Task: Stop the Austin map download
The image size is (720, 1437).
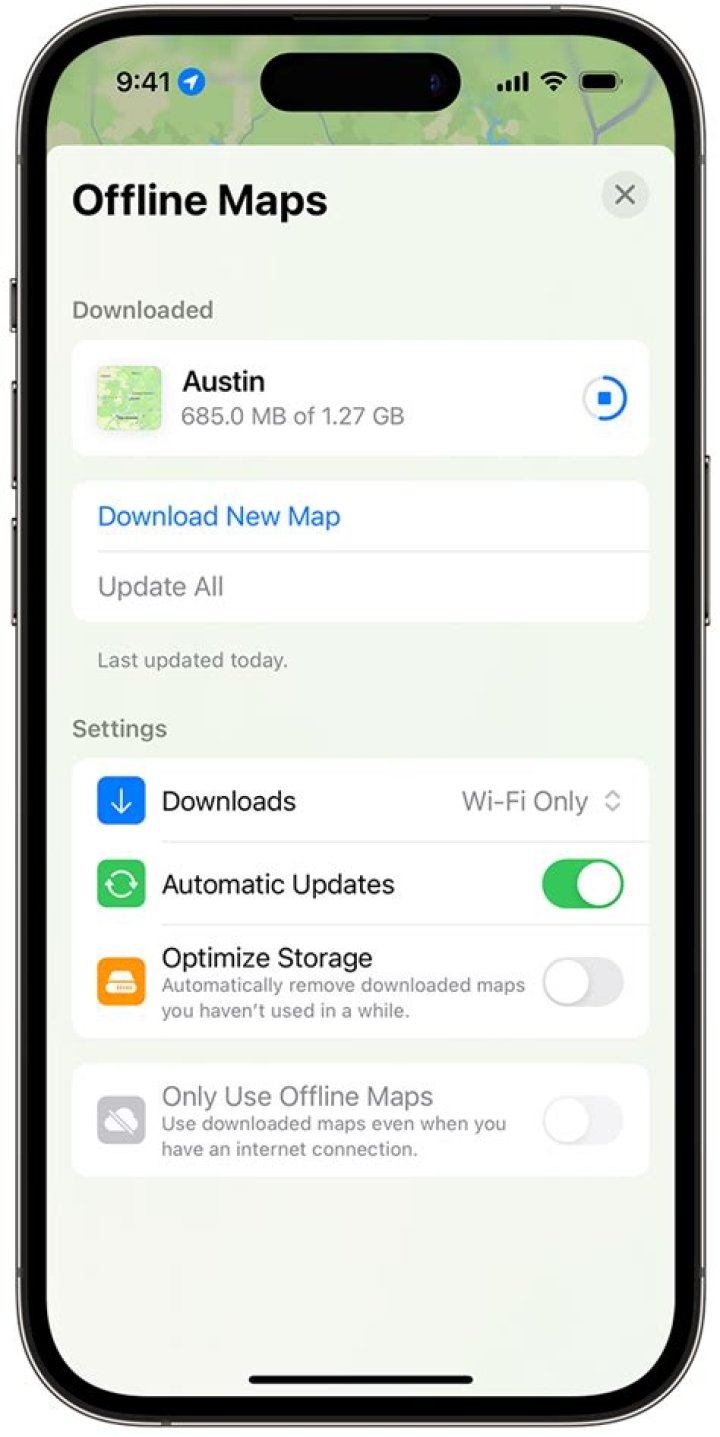Action: [x=605, y=398]
